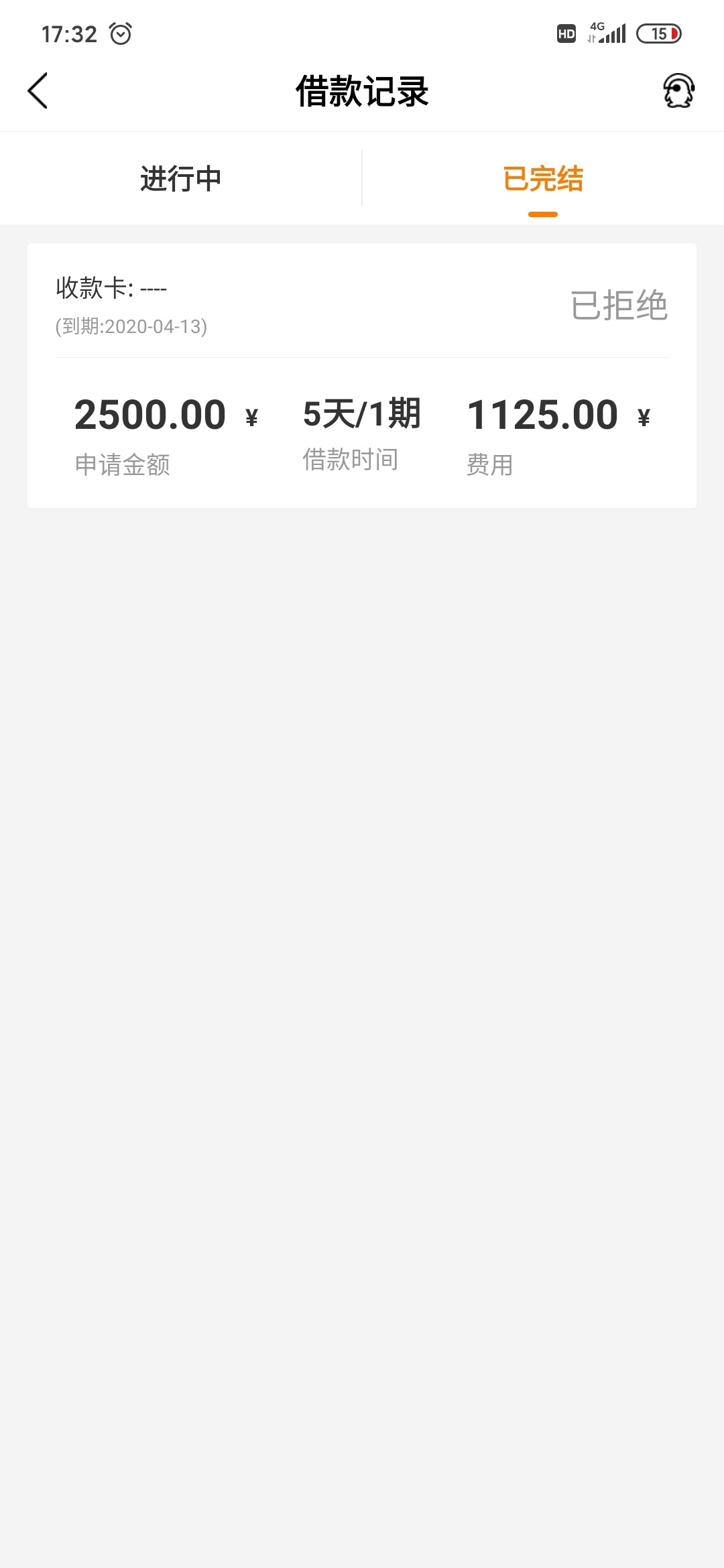Screen dimensions: 724x1568
Task: Select the 已完结 tab
Action: pos(543,178)
